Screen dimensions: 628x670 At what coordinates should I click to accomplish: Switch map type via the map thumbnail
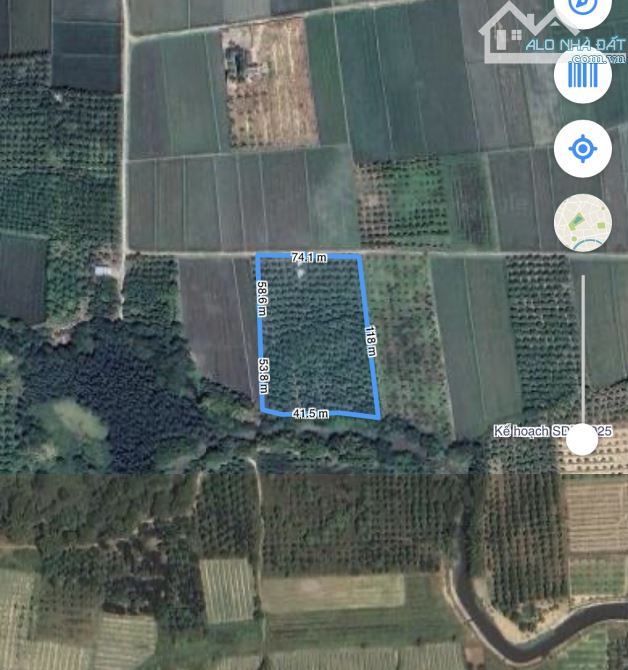[x=583, y=223]
